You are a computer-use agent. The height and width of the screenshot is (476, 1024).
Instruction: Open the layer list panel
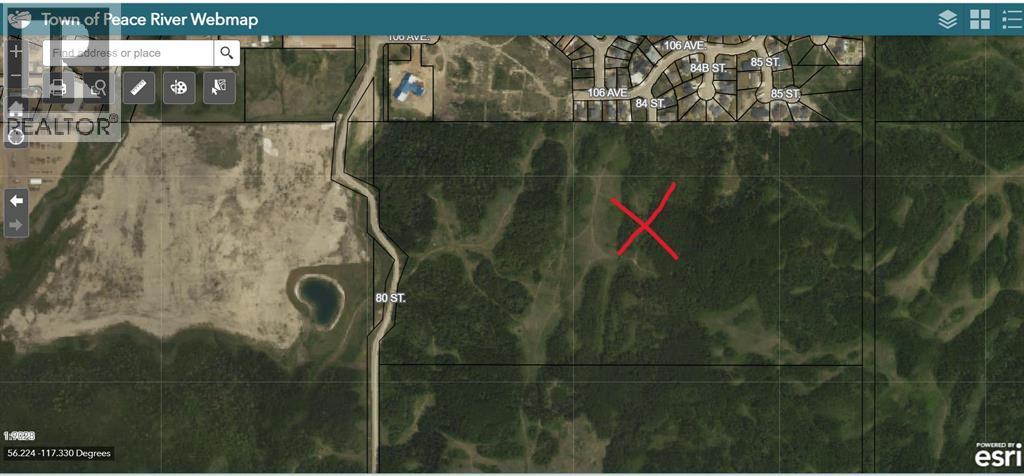pos(948,19)
